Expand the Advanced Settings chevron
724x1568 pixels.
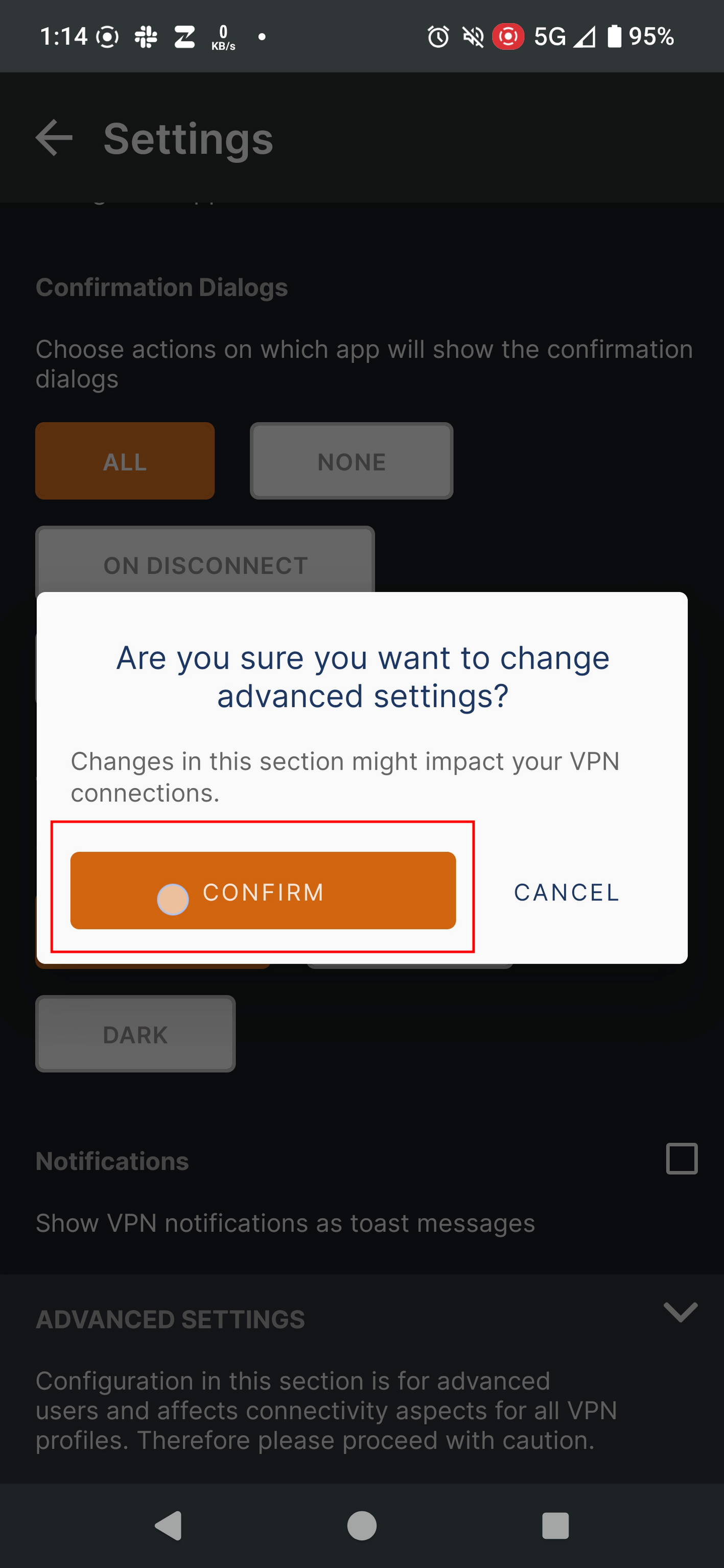(x=680, y=1312)
